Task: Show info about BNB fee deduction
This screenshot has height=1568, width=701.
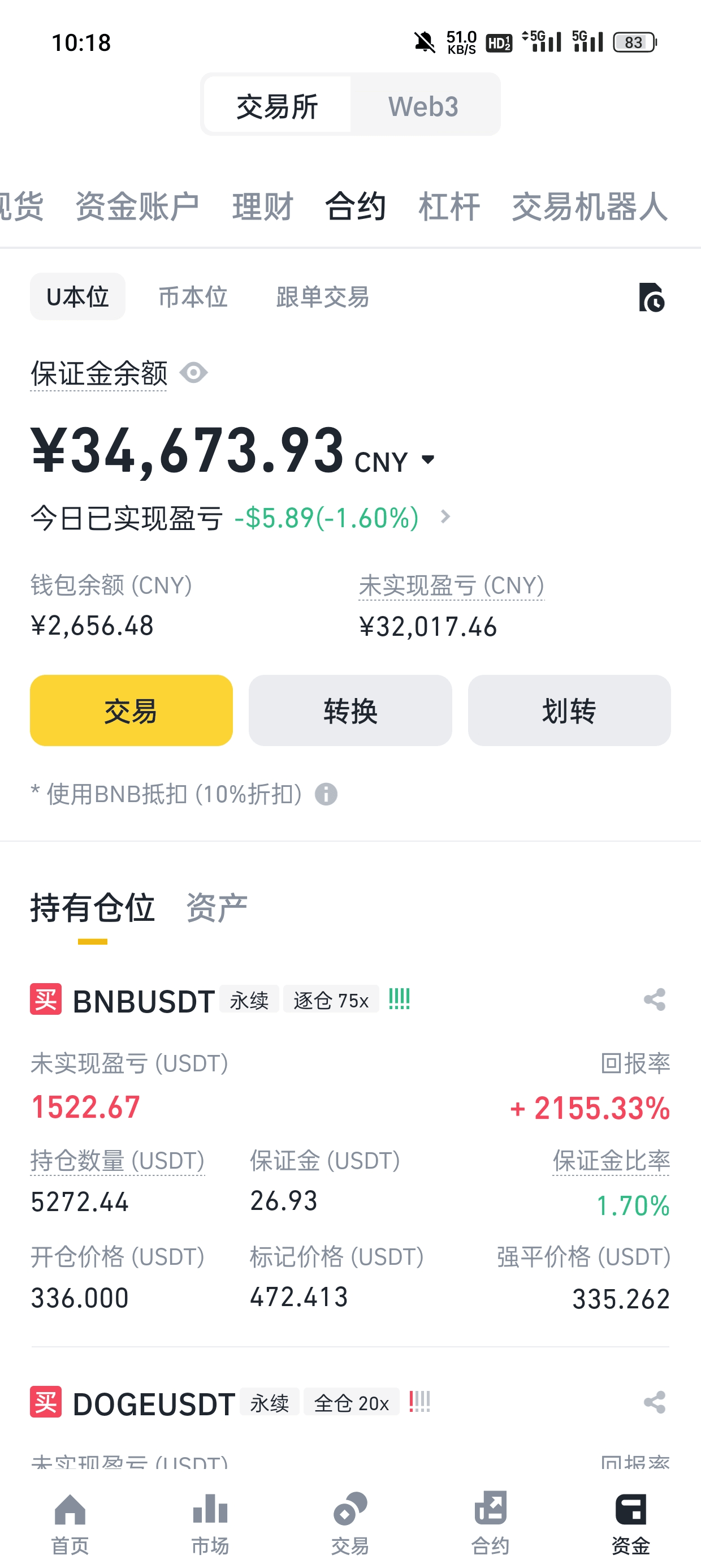Action: pyautogui.click(x=326, y=794)
